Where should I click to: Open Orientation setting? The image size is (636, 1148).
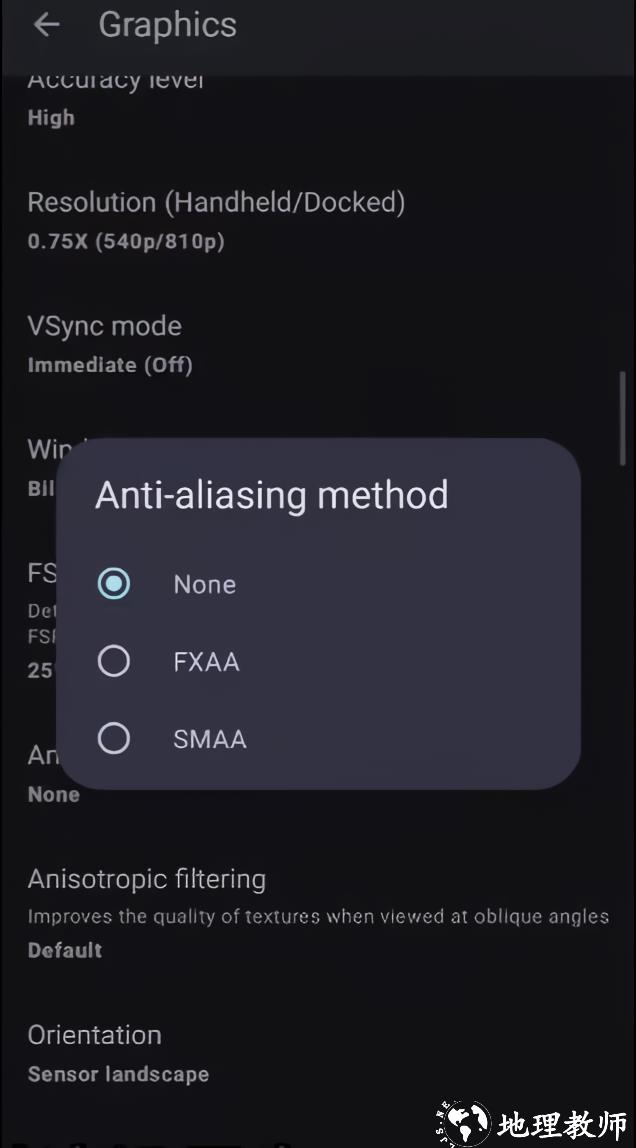[x=118, y=1053]
